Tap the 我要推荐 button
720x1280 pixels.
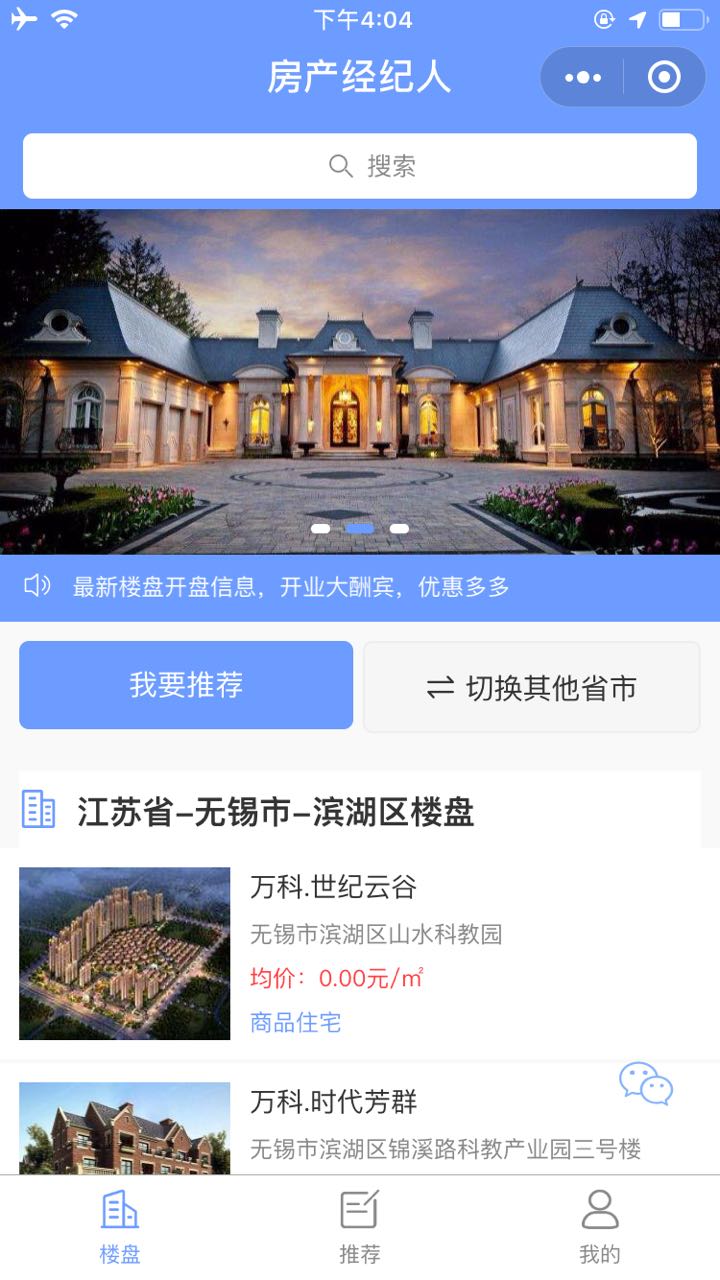186,685
